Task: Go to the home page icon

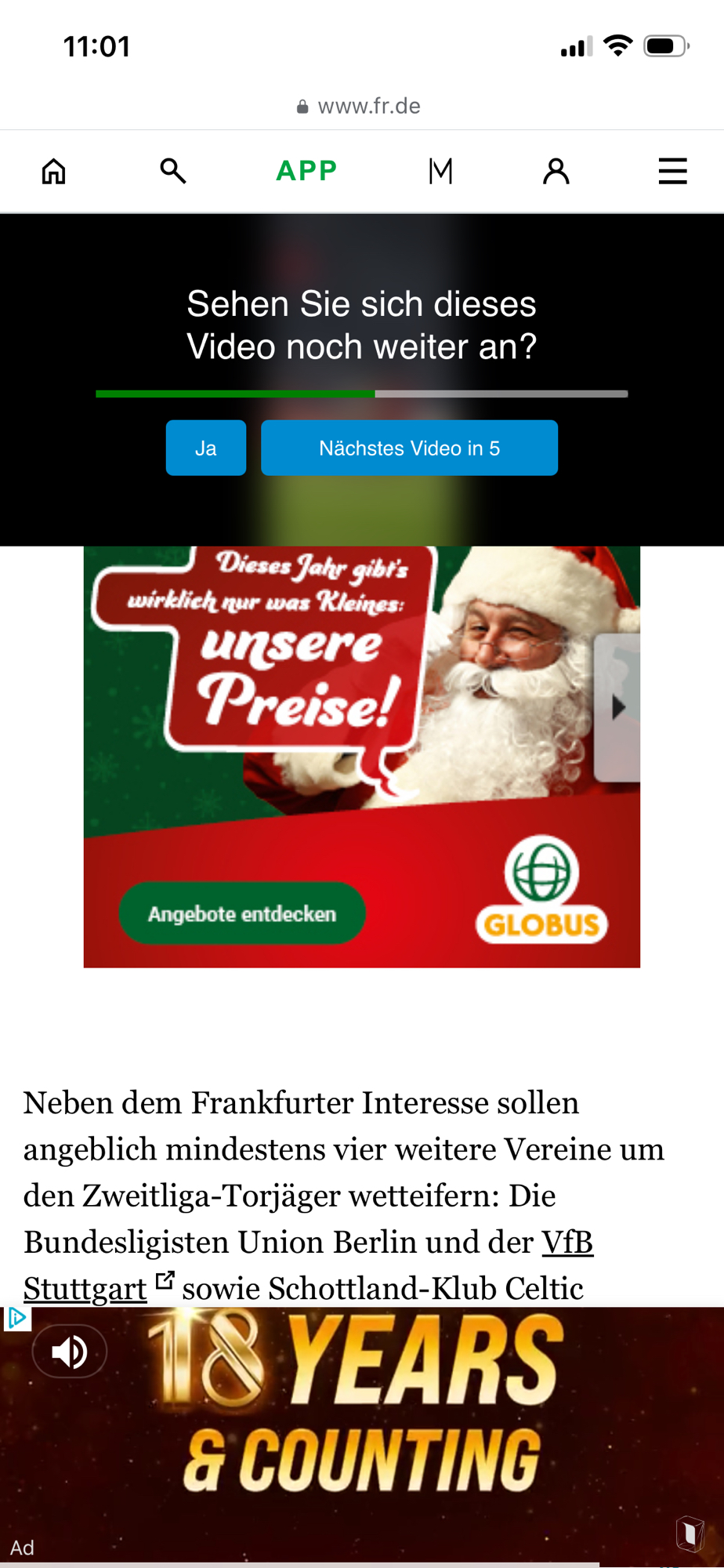Action: [x=53, y=171]
